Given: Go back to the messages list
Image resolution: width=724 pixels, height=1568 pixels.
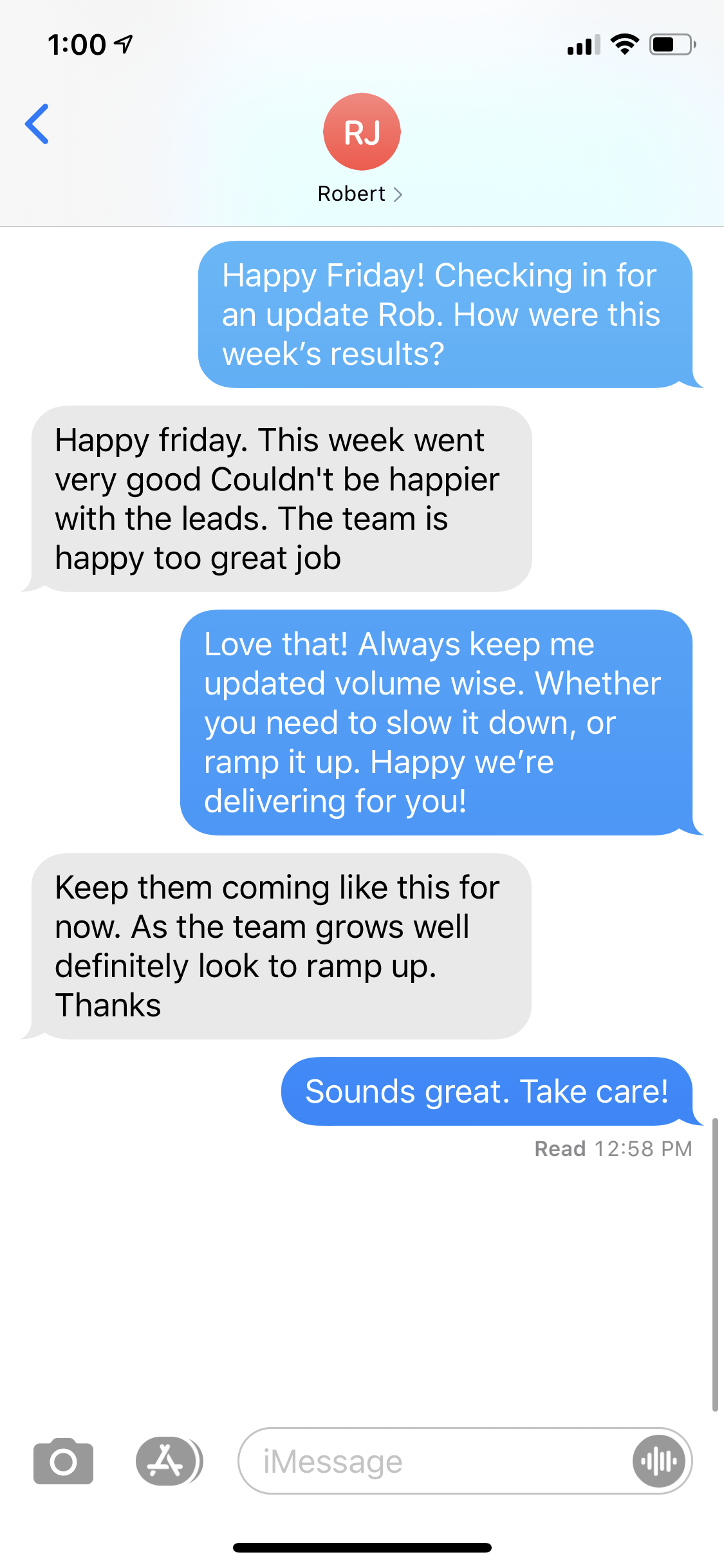Looking at the screenshot, I should point(37,124).
